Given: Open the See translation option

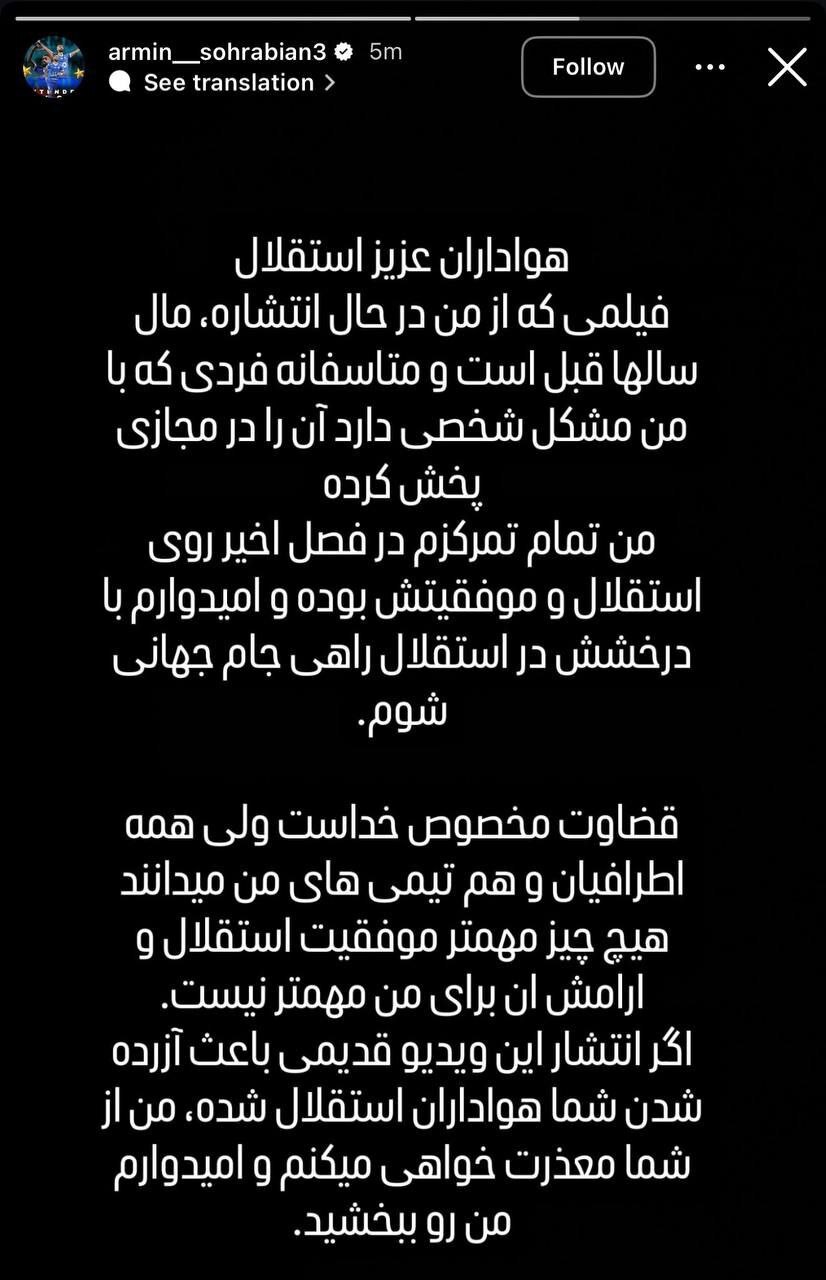Looking at the screenshot, I should tap(226, 83).
